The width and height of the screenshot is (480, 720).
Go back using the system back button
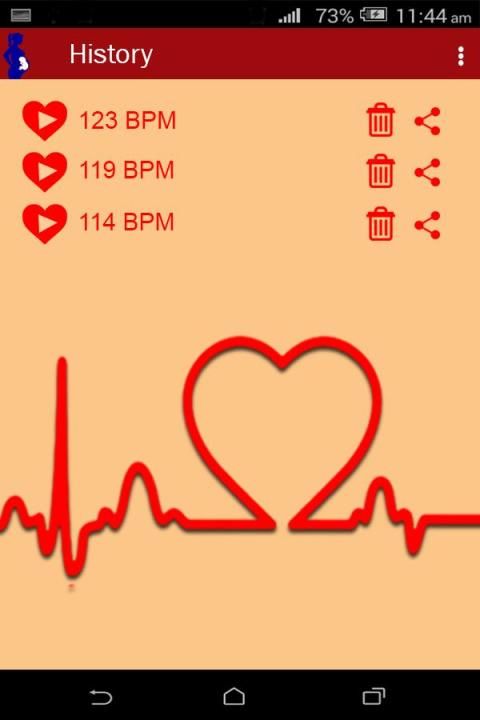(101, 697)
